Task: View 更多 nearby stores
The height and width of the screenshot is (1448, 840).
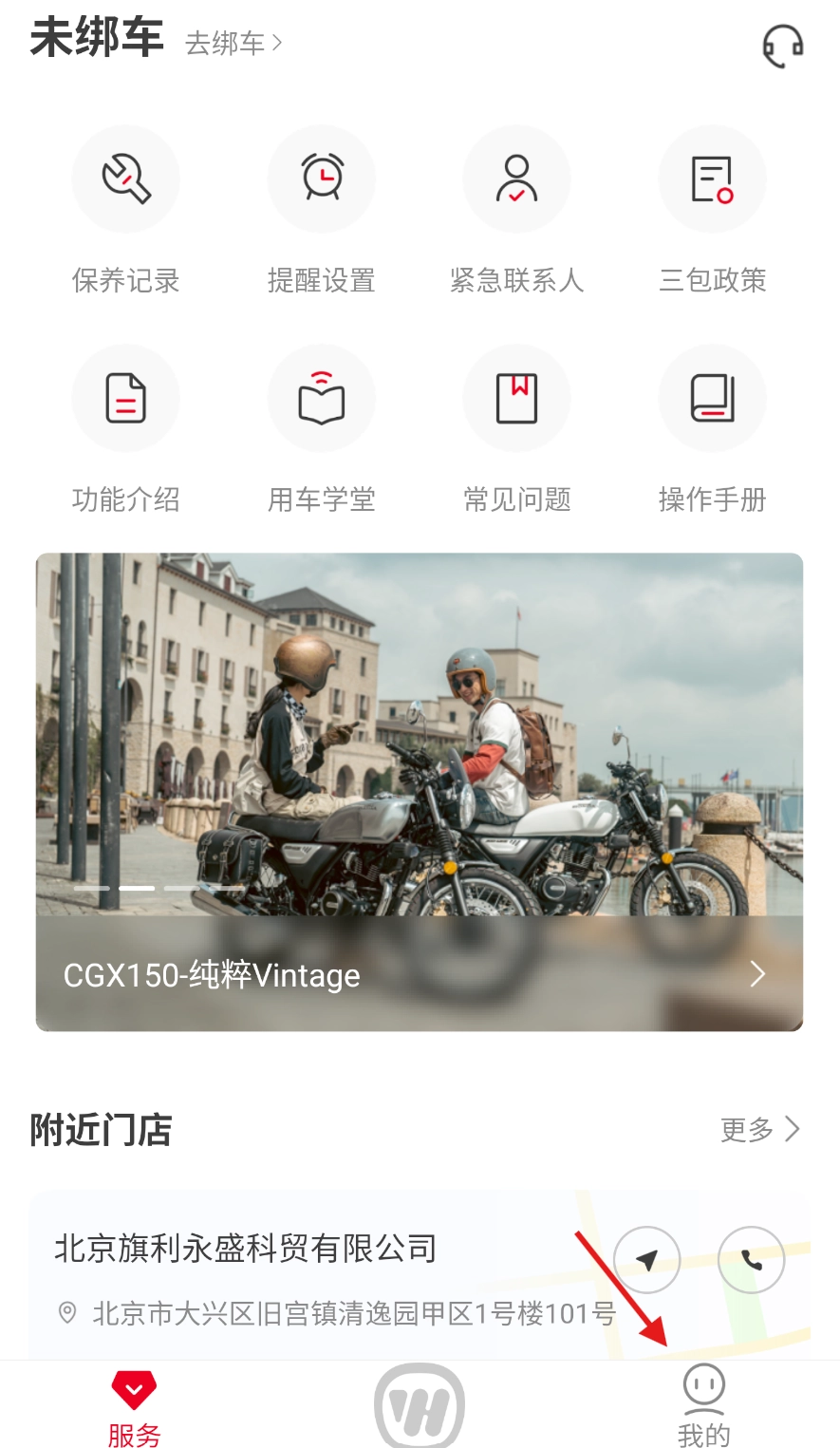Action: click(x=759, y=1129)
